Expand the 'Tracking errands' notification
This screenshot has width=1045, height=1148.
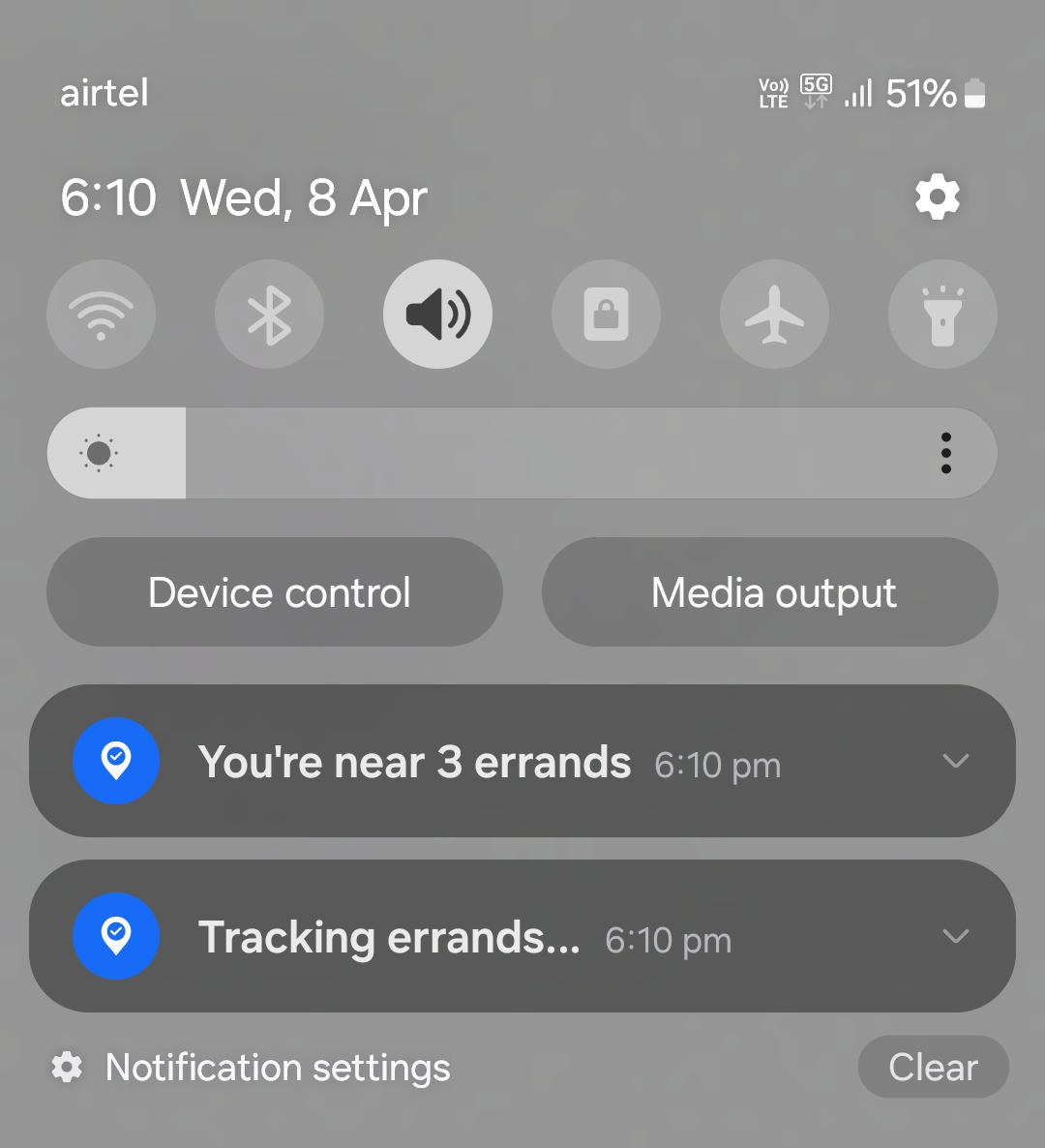pos(956,936)
